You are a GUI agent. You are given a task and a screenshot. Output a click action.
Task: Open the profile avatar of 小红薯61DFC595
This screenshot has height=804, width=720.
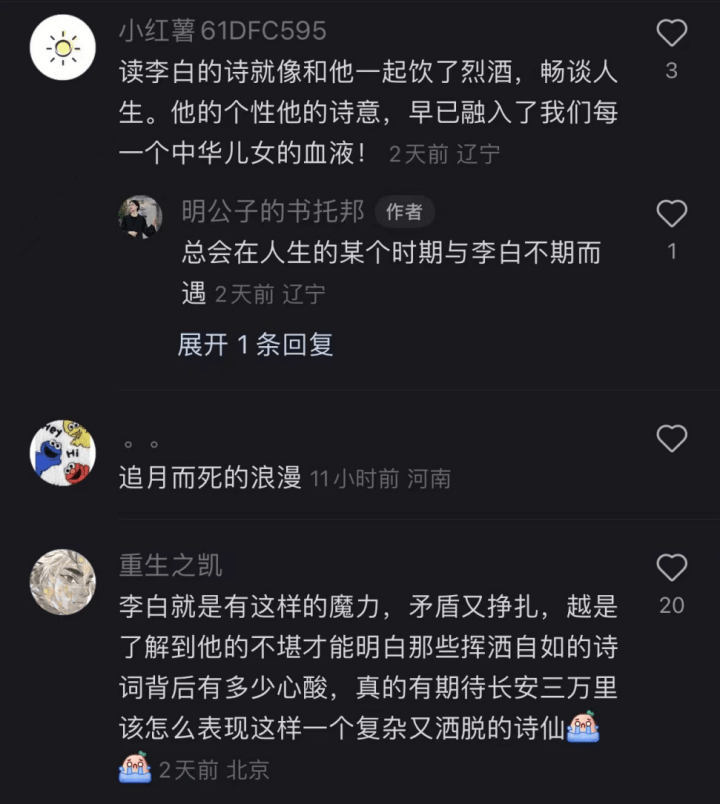(x=64, y=48)
